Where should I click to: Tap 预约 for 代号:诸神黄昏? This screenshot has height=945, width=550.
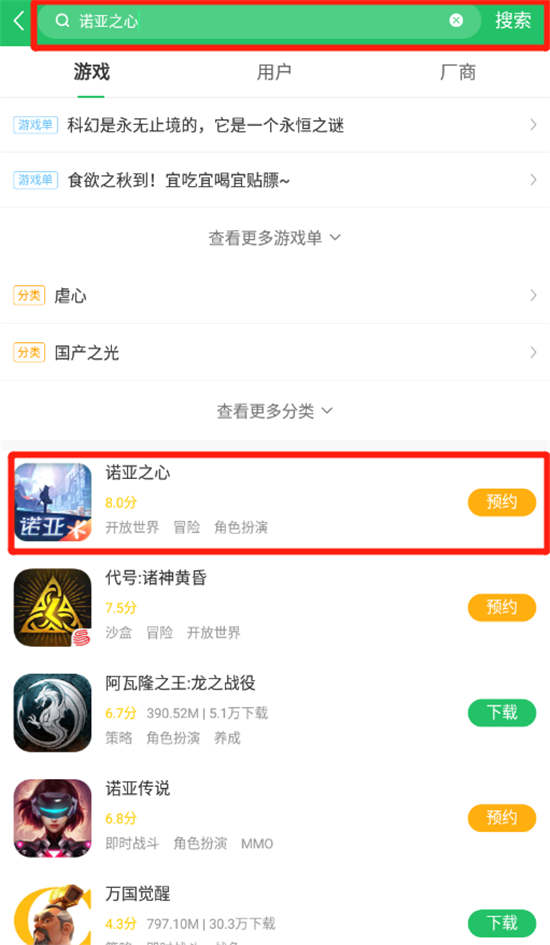click(502, 608)
